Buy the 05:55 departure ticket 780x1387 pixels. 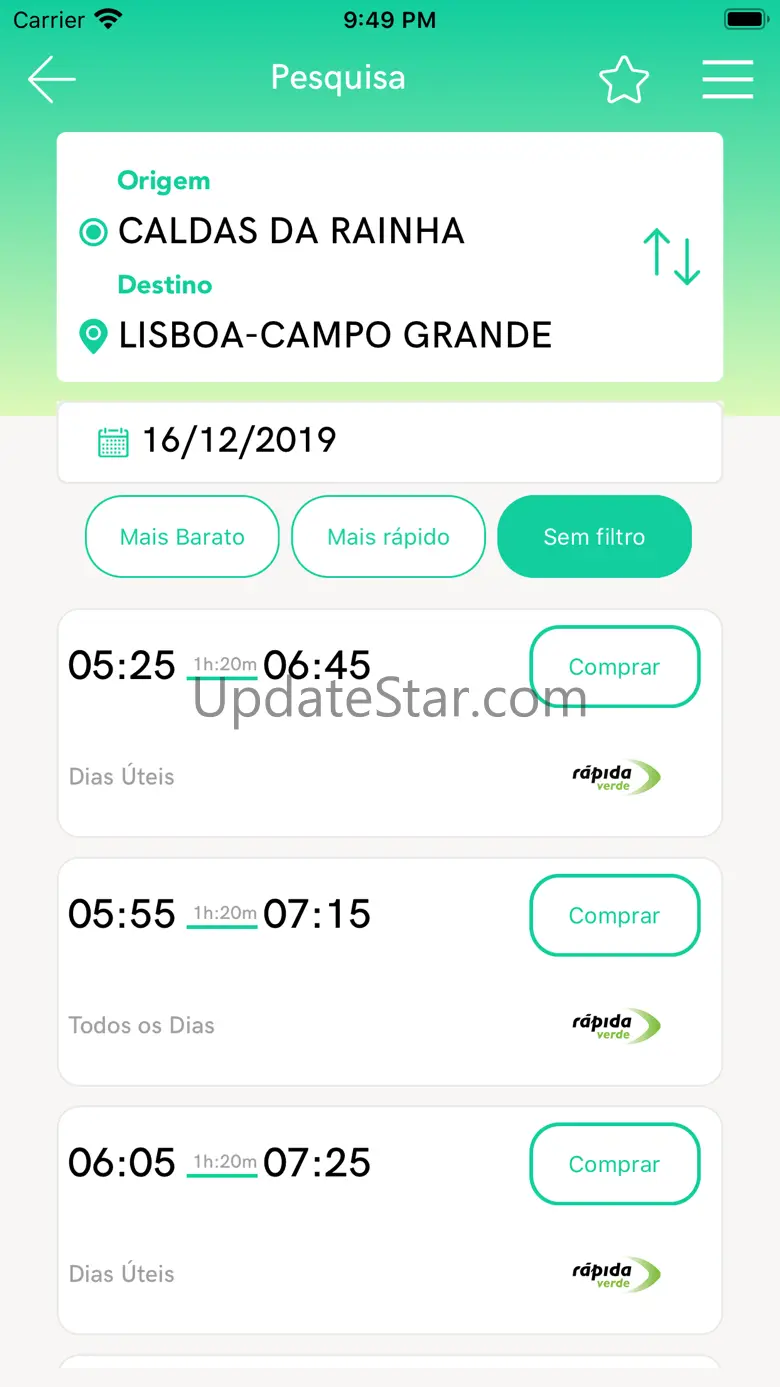pos(614,916)
